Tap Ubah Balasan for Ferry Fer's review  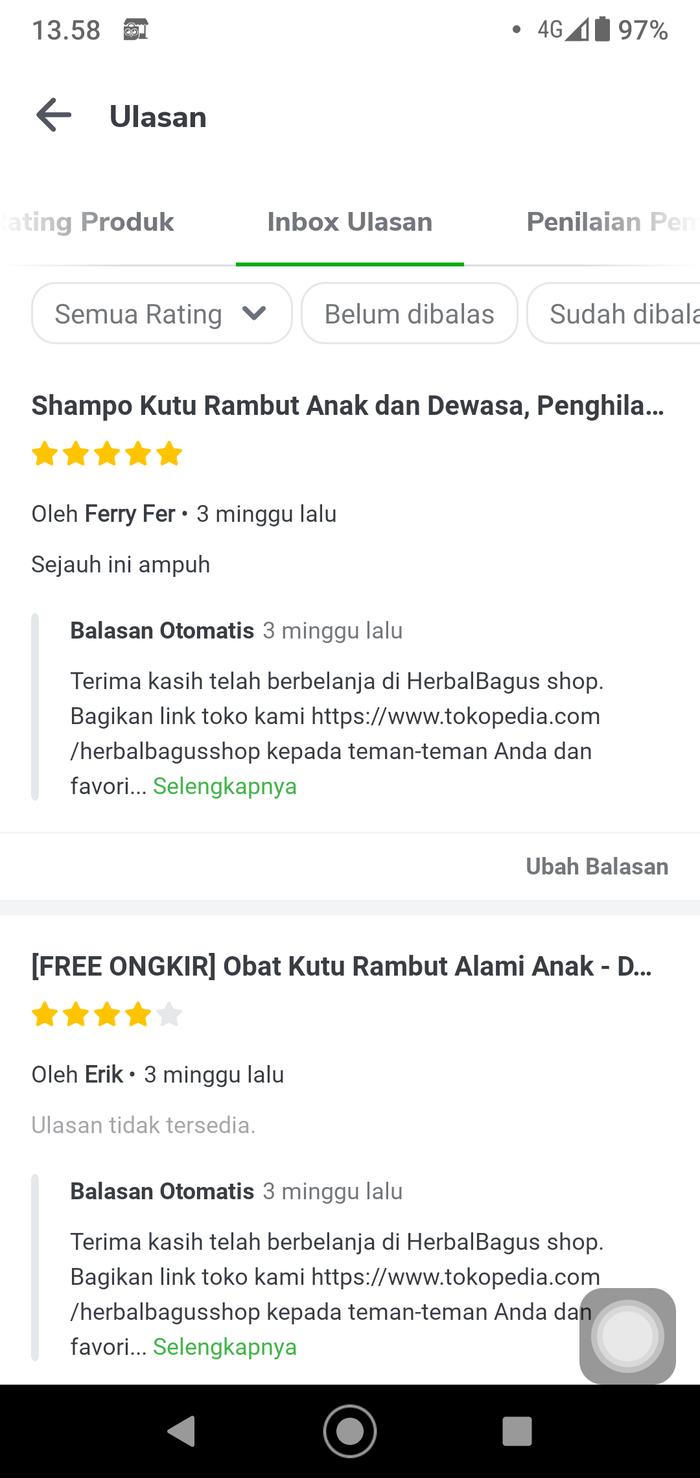click(597, 866)
